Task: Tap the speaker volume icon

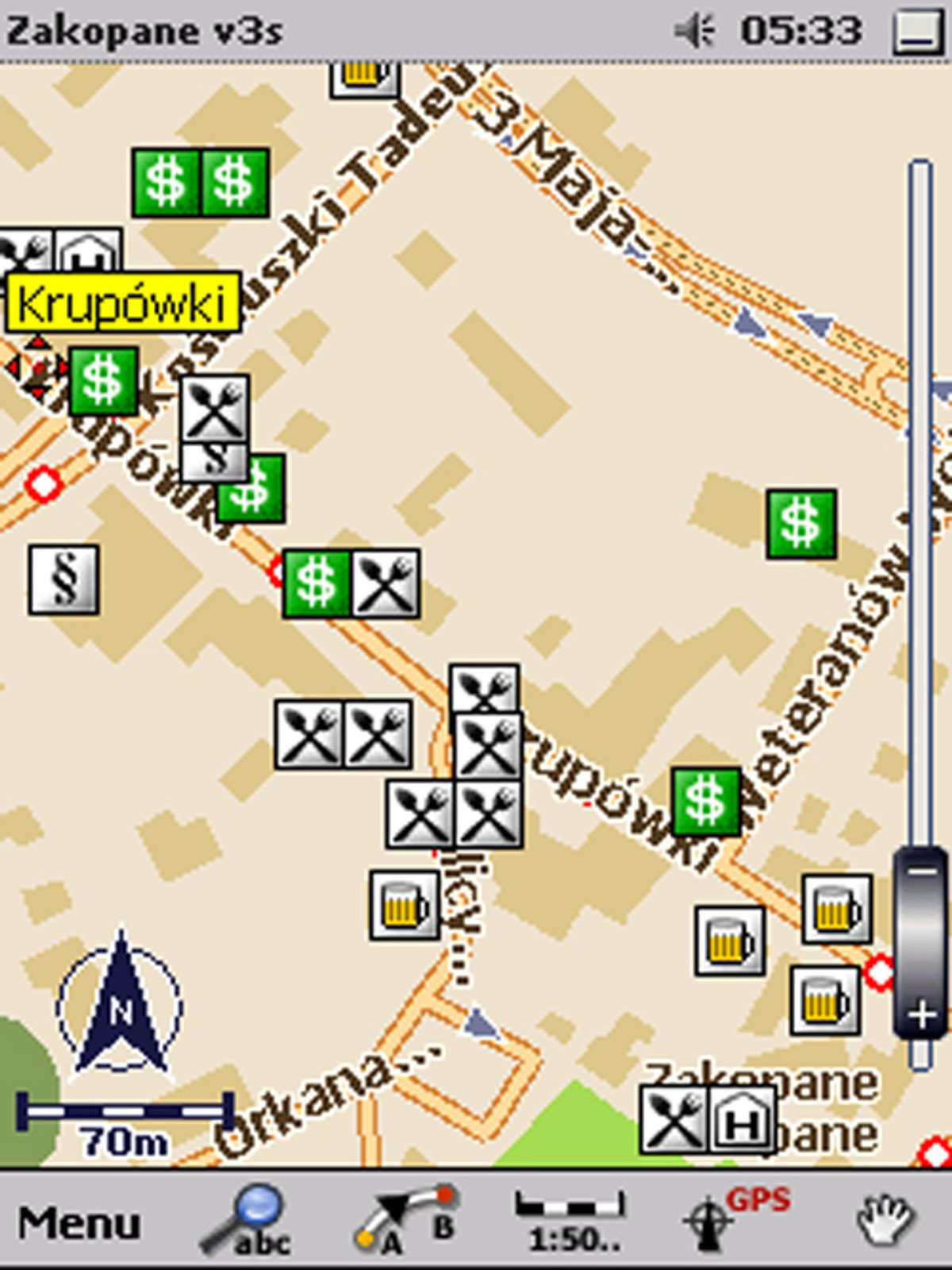Action: click(x=695, y=32)
